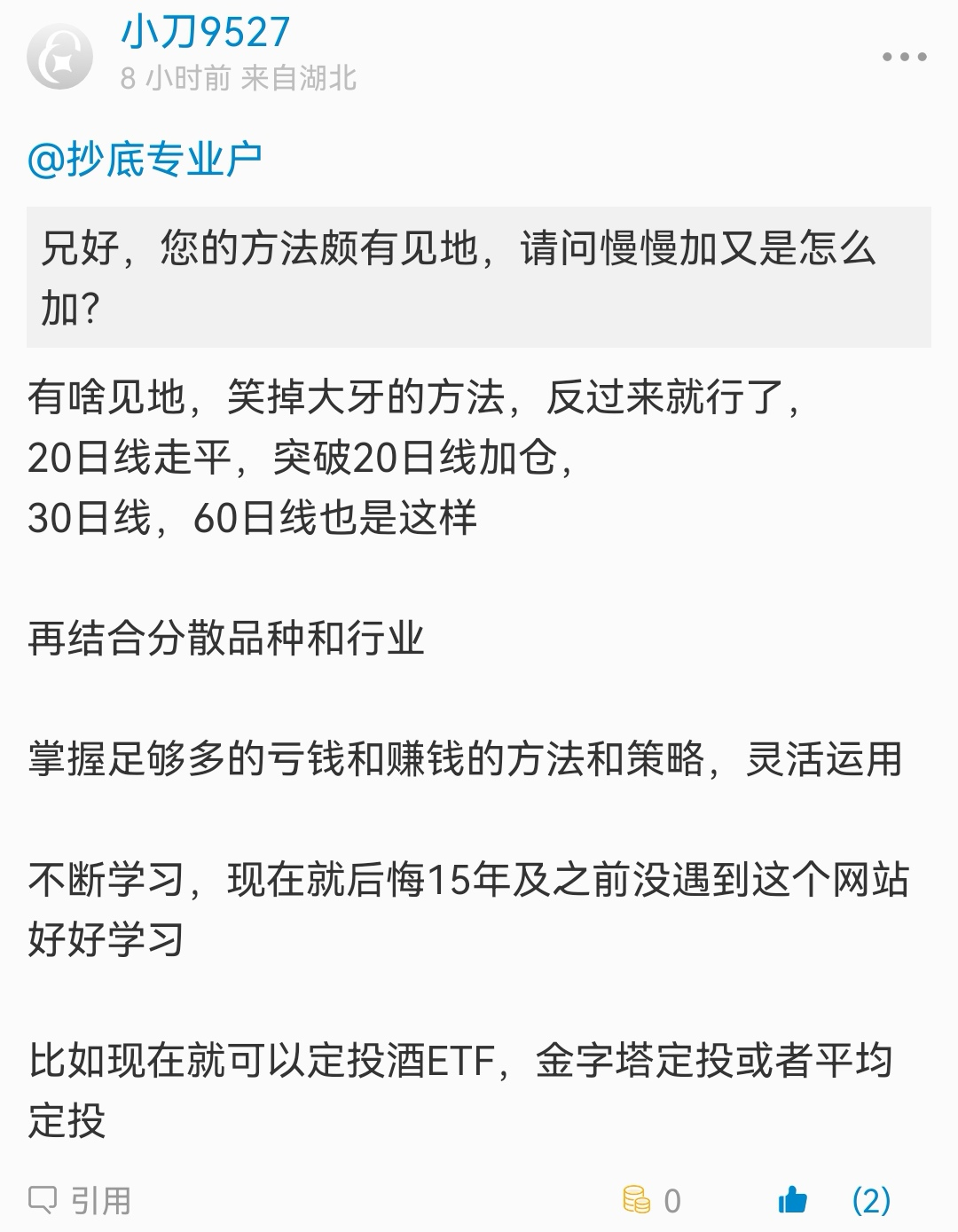This screenshot has height=1232, width=958.
Task: Open 小刀9527's profile avatar
Action: point(59,56)
